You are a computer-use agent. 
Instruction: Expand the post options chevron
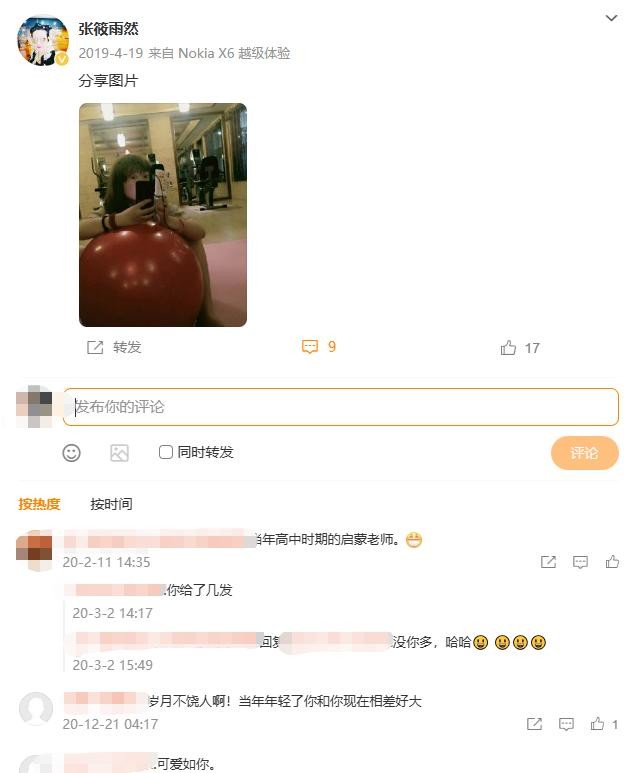click(612, 18)
